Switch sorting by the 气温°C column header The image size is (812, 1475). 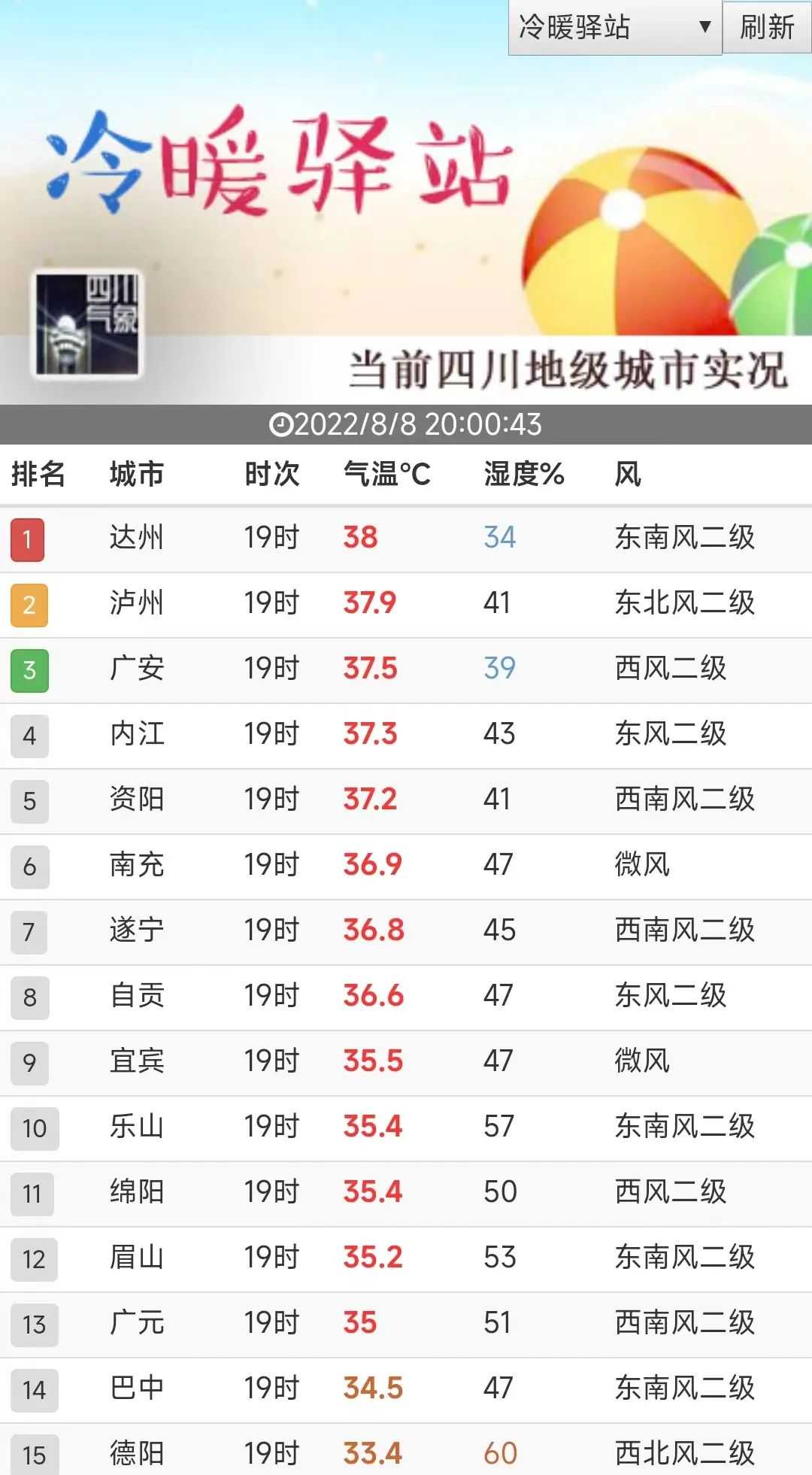point(386,474)
